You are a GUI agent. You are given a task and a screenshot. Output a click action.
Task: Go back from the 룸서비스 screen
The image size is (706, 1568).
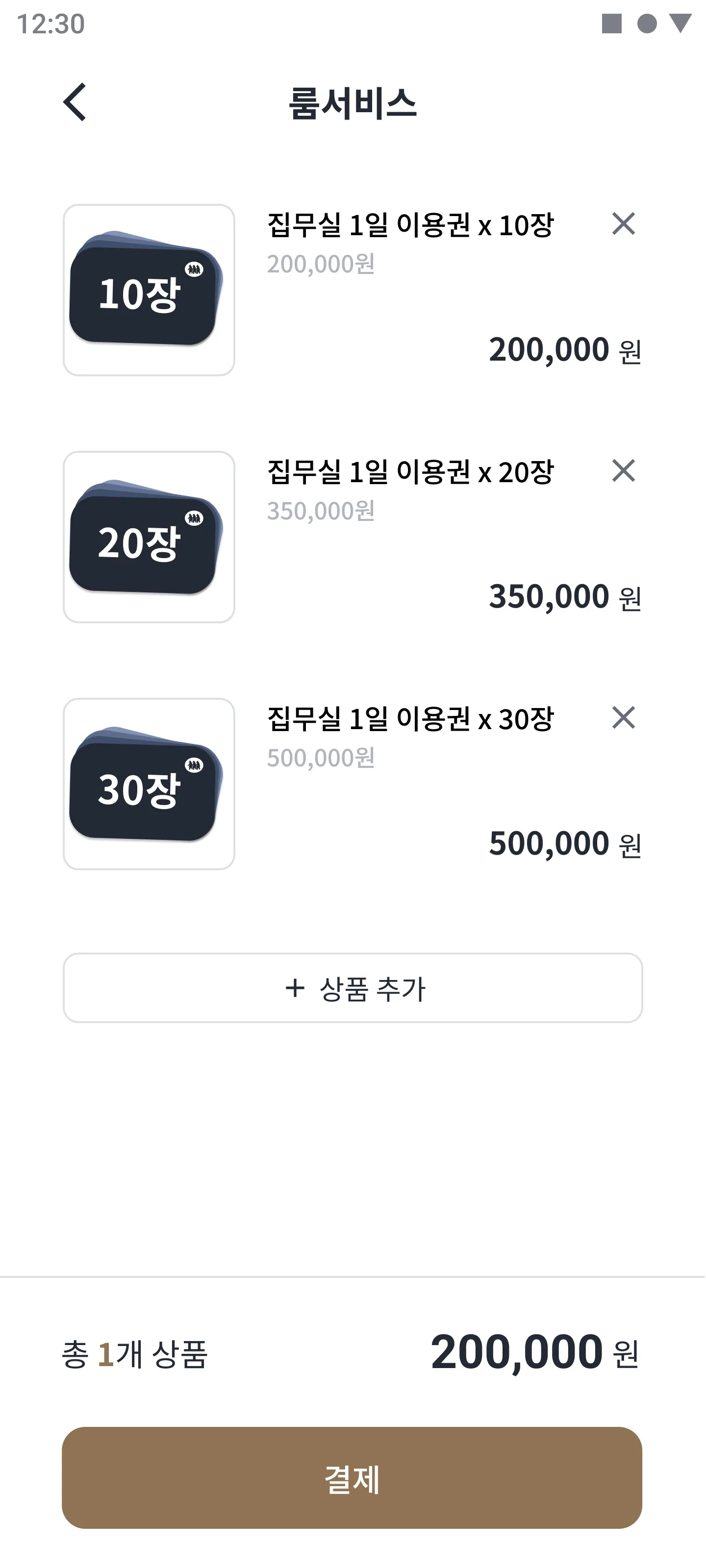click(75, 102)
